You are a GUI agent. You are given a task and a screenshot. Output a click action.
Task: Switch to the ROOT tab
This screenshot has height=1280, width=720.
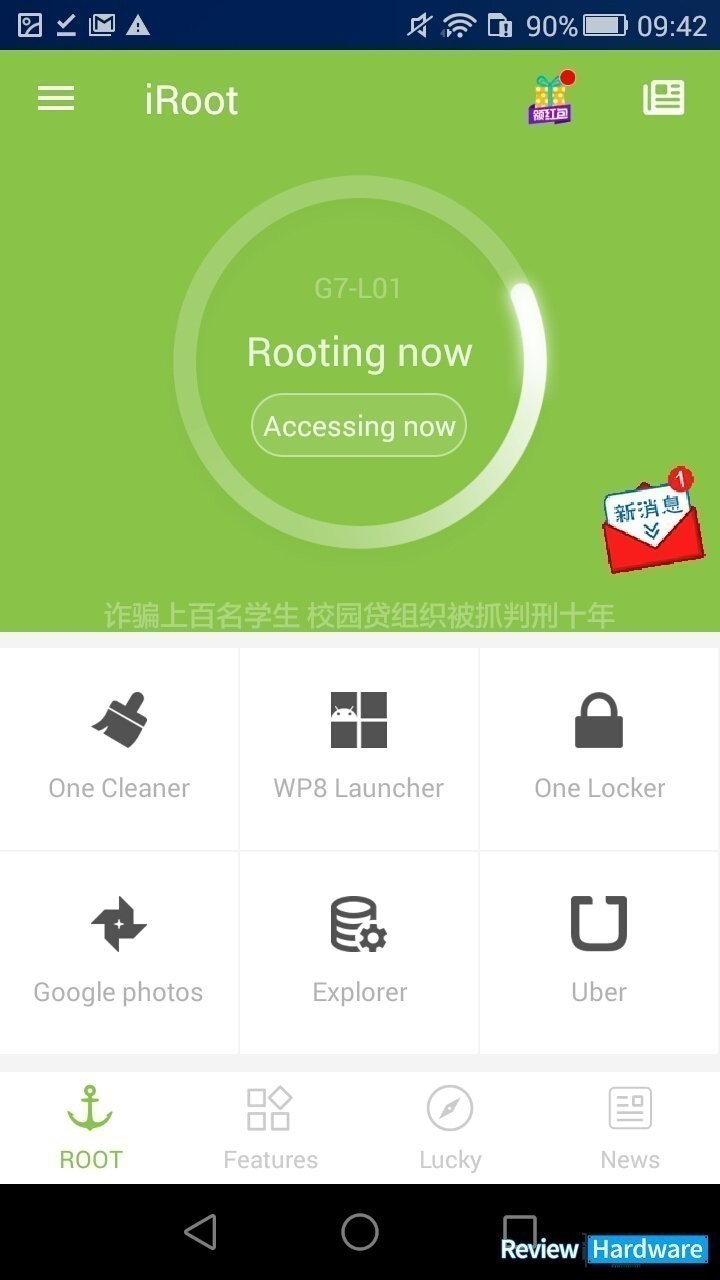90,1128
